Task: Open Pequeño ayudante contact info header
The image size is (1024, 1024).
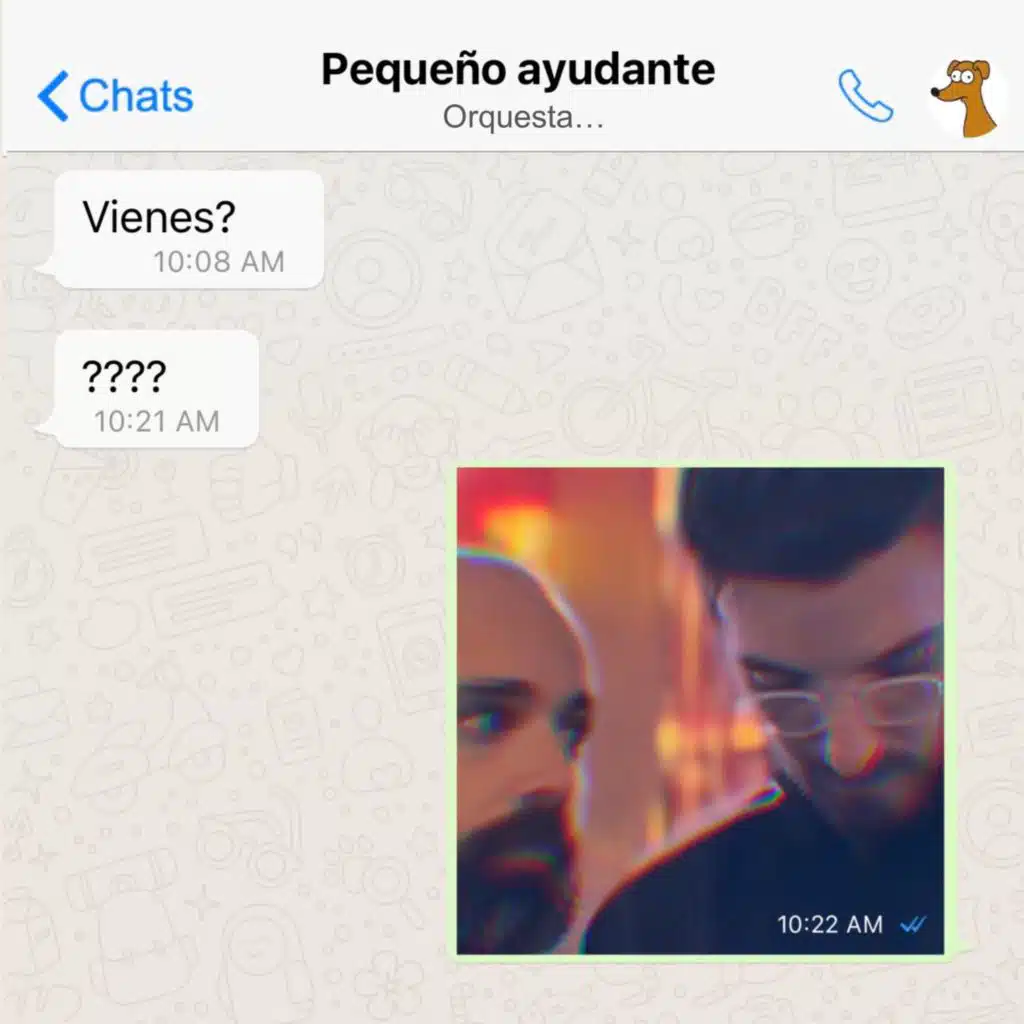Action: (x=519, y=89)
